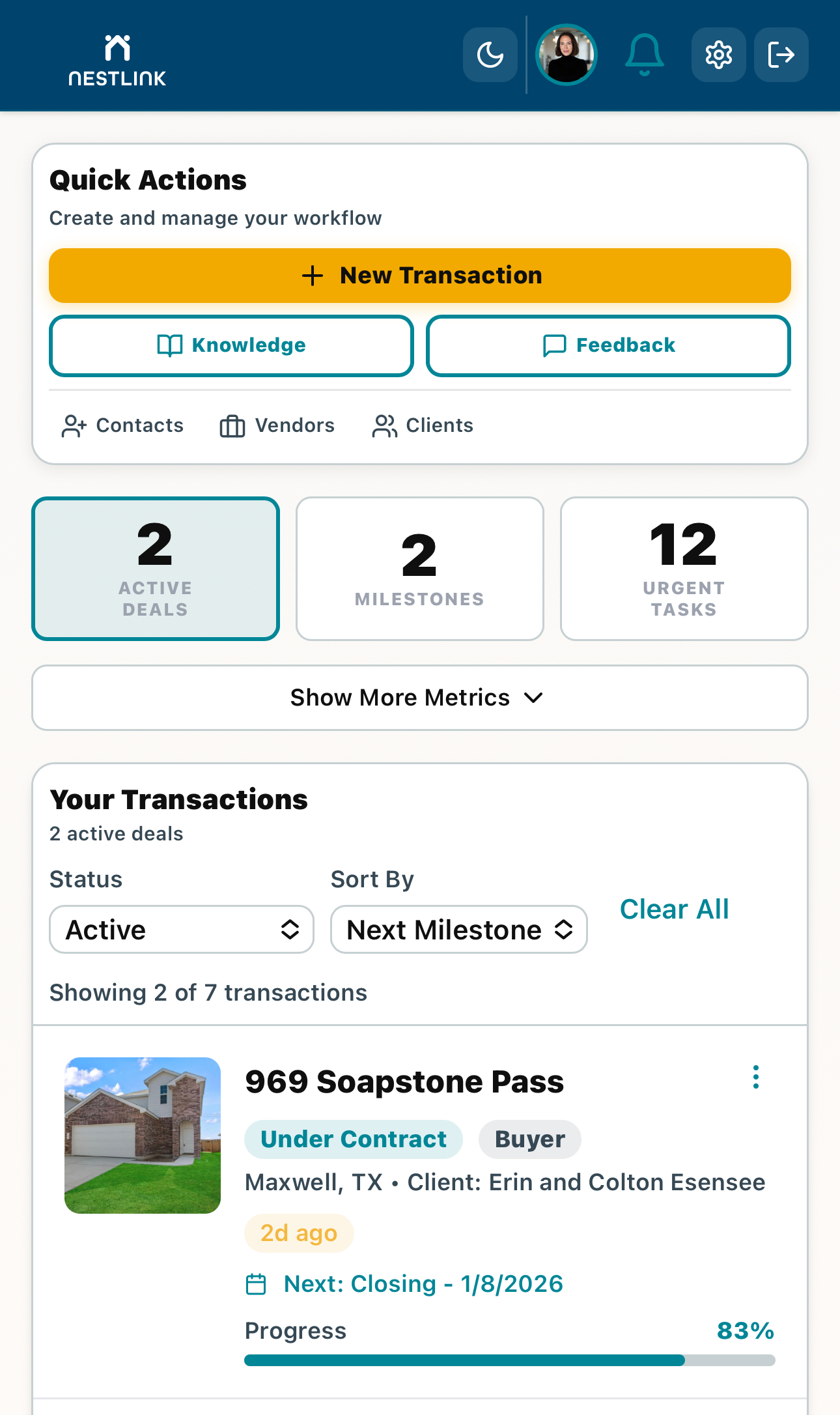
Task: Open Clients from Quick Actions
Action: pos(423,425)
